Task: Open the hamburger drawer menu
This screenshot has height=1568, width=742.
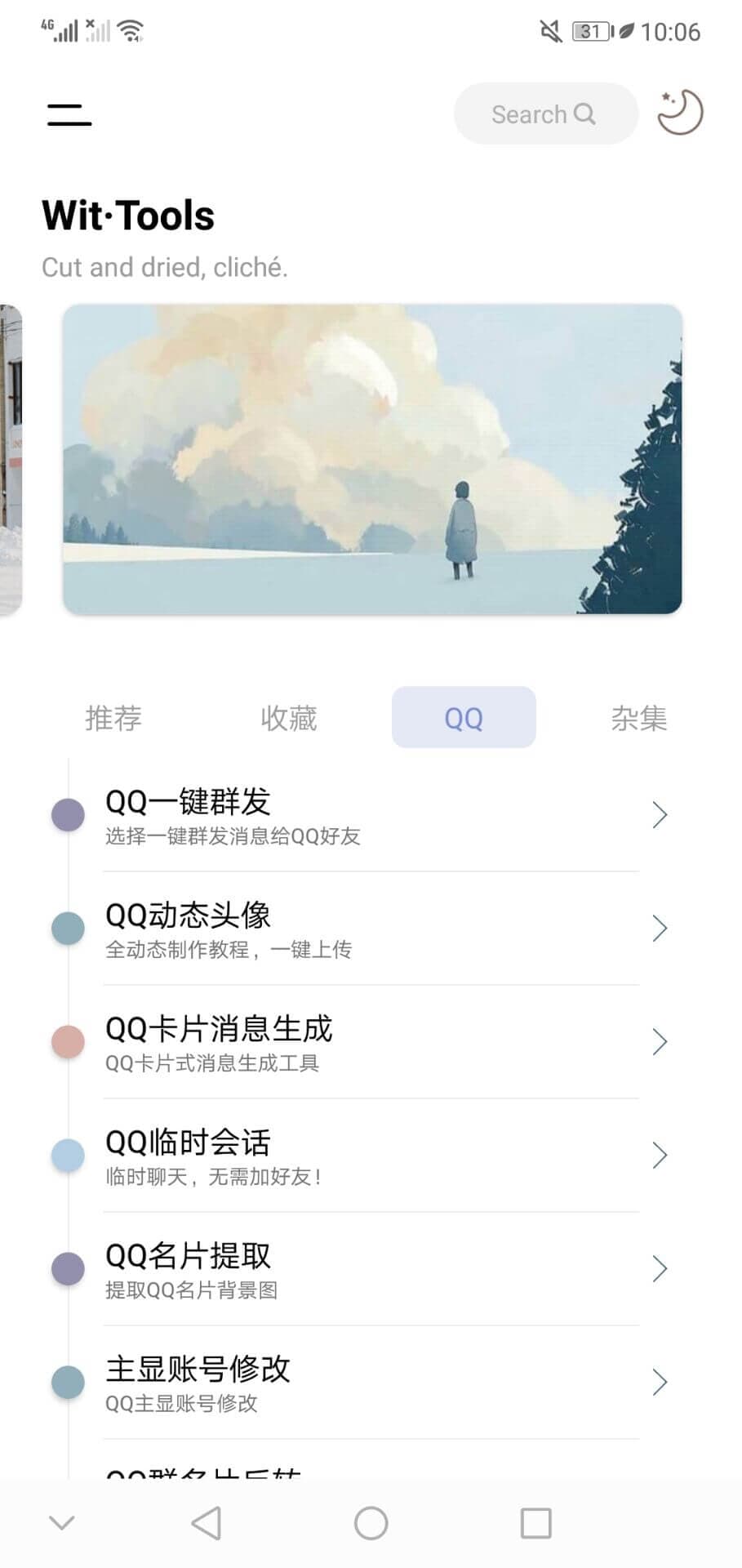Action: pyautogui.click(x=69, y=114)
